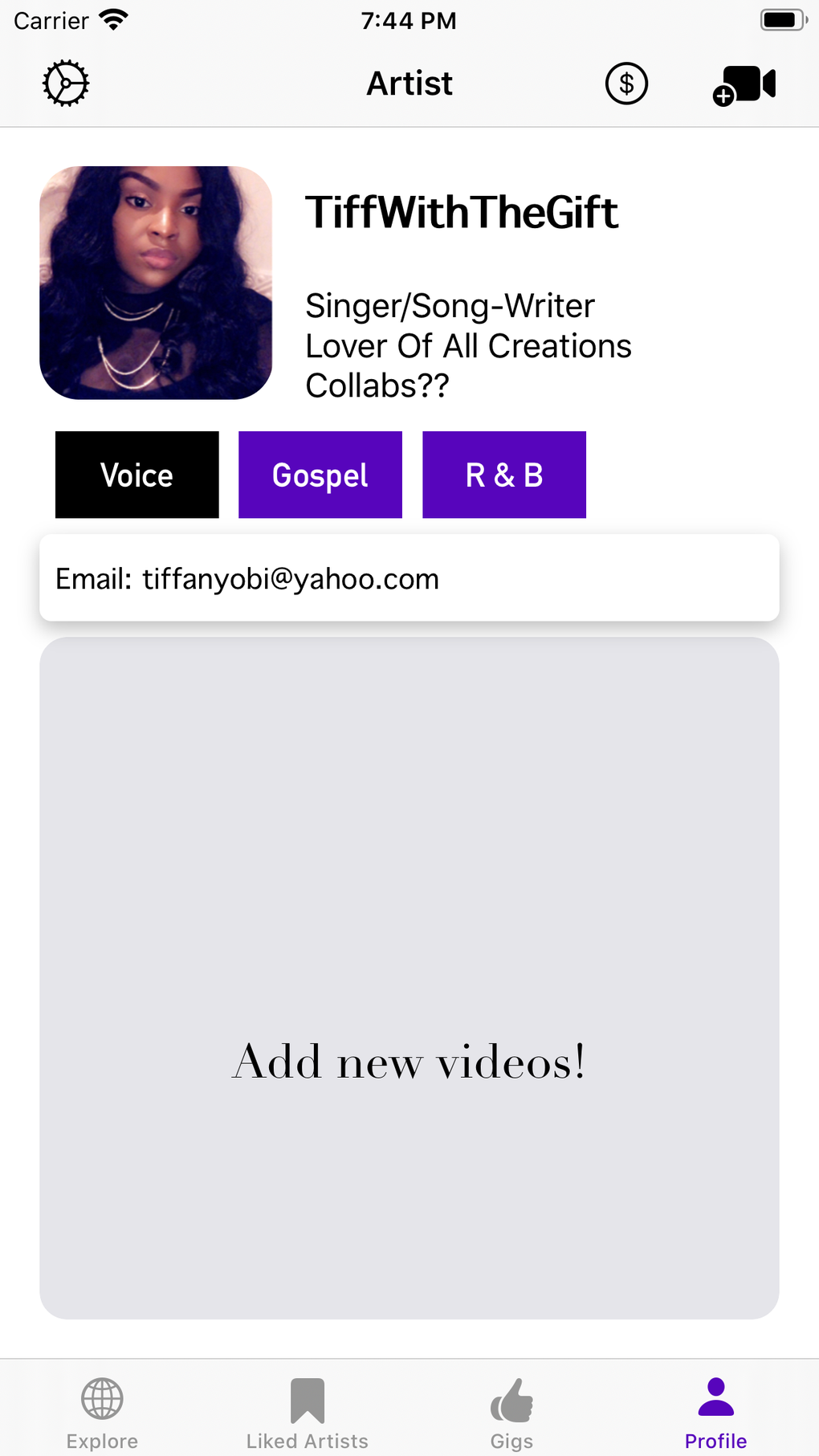This screenshot has height=1456, width=819.
Task: Tap the artist profile photo
Action: (x=156, y=283)
